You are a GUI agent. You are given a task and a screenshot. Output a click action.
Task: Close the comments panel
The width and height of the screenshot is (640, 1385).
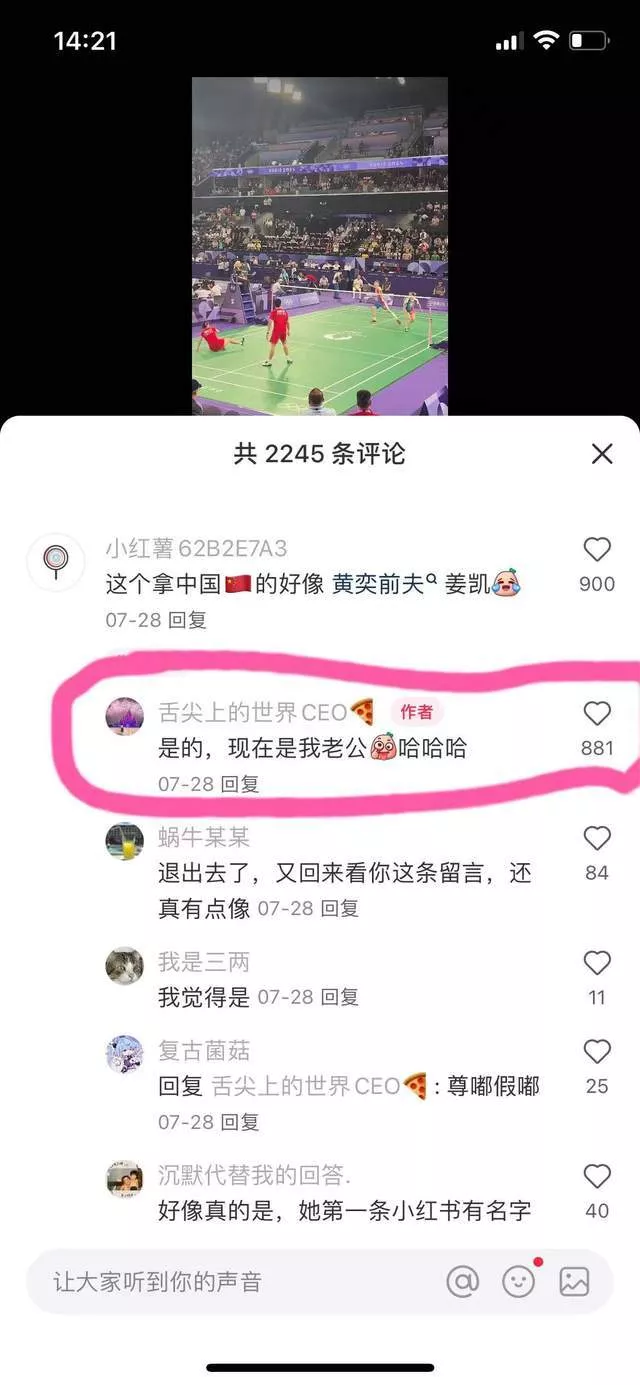[601, 454]
